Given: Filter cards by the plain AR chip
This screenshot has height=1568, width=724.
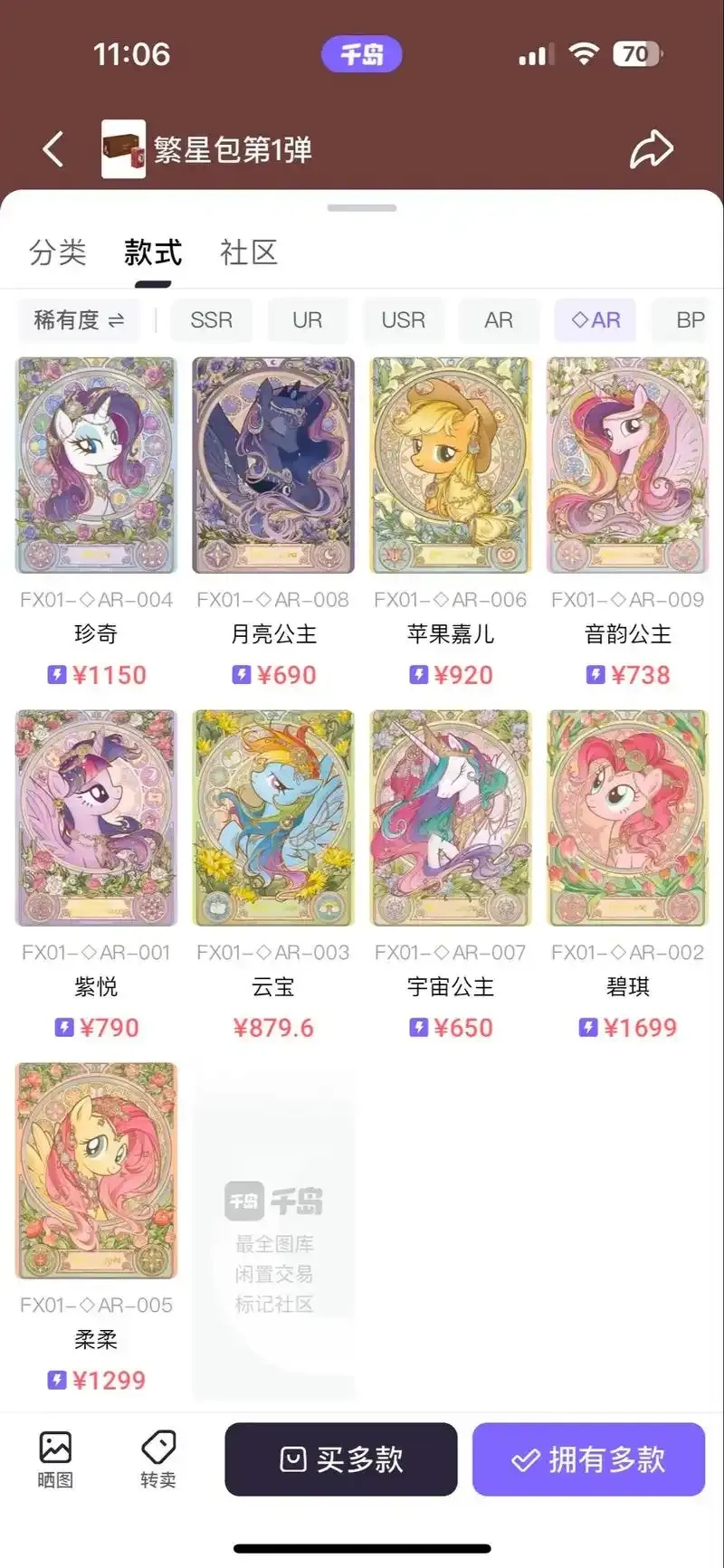Looking at the screenshot, I should [499, 320].
